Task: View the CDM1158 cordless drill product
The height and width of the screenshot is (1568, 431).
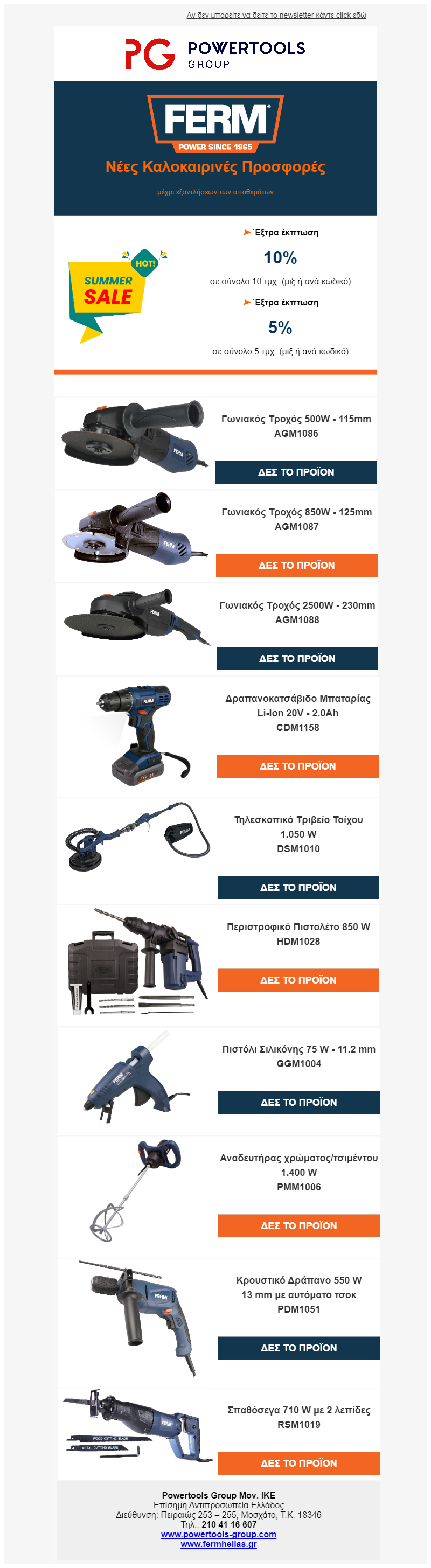Action: point(298,766)
